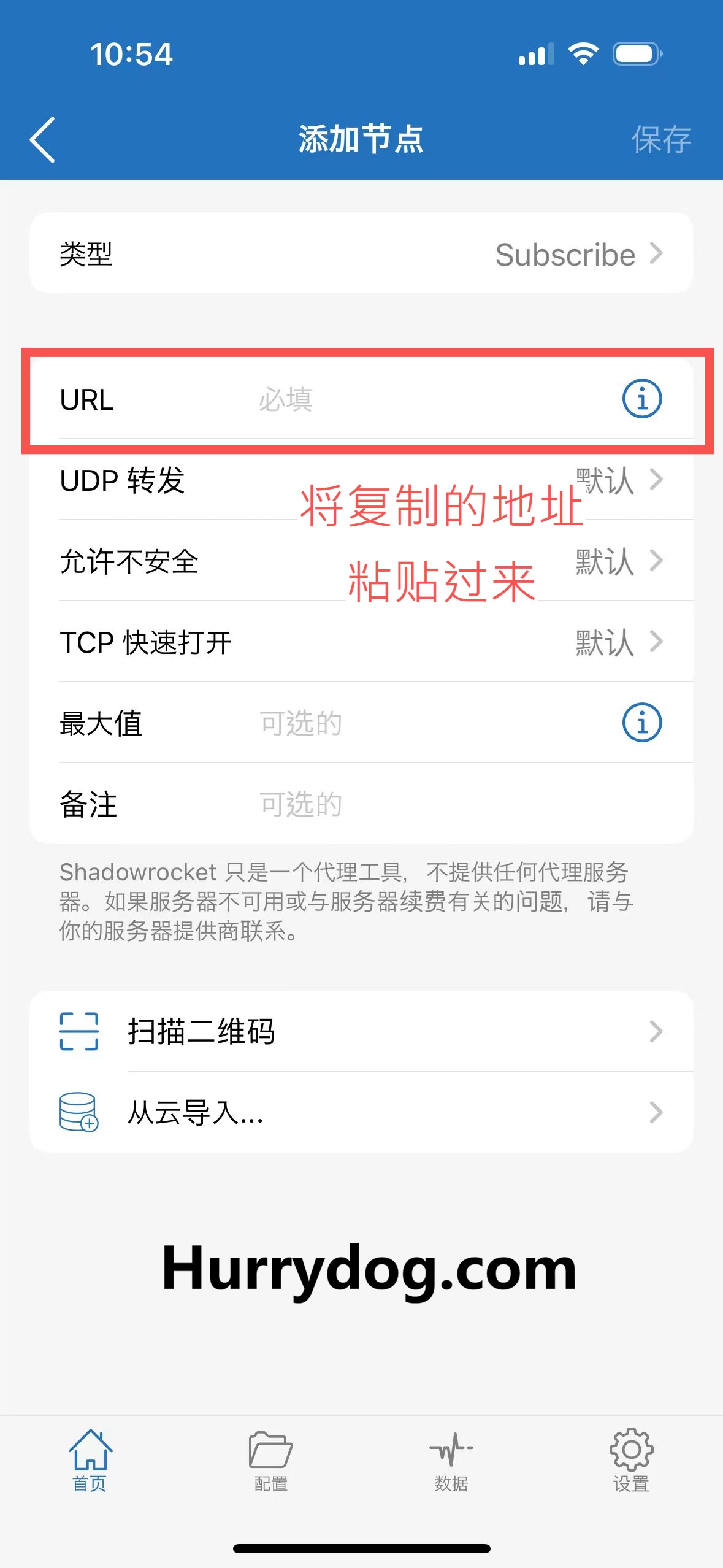Image resolution: width=723 pixels, height=1568 pixels.
Task: Open the TCP 快速打开 setting
Action: (362, 642)
